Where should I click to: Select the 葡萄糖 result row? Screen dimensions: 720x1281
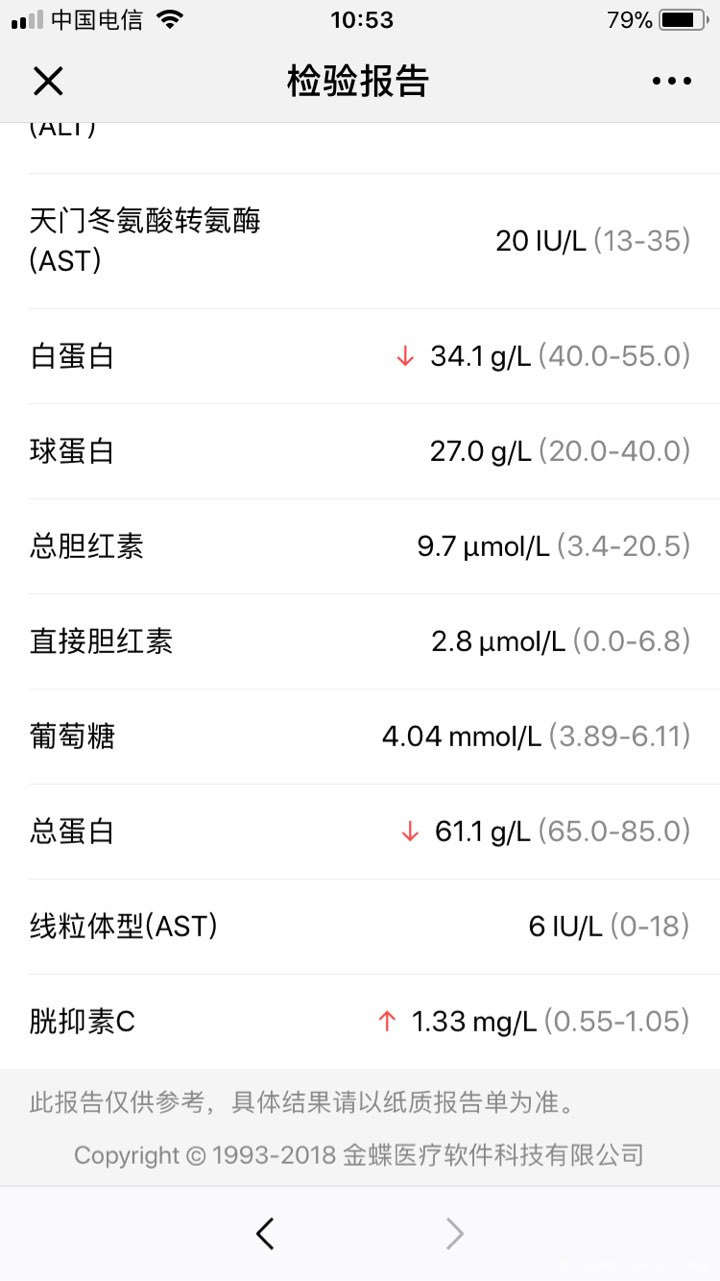(x=360, y=735)
